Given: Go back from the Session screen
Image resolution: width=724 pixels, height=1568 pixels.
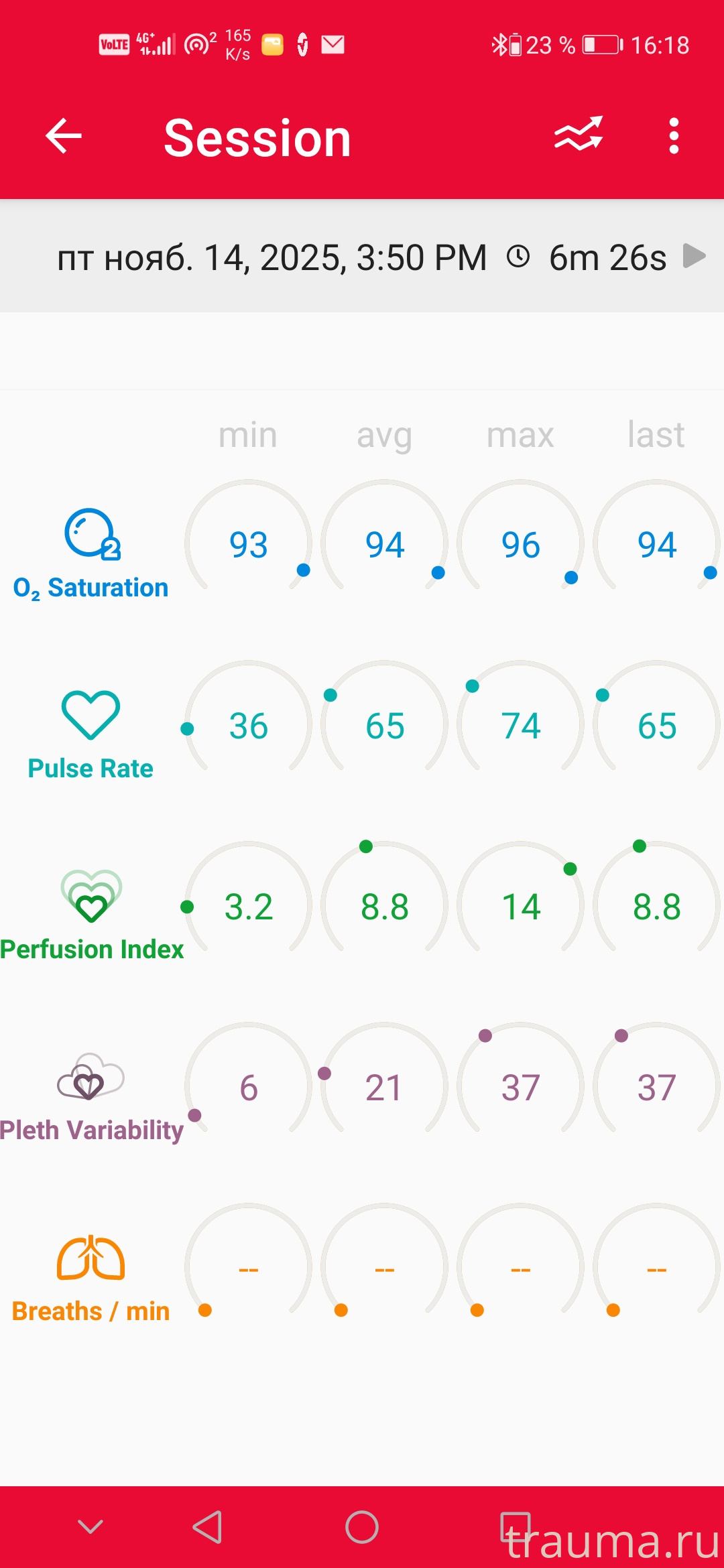Looking at the screenshot, I should point(64,136).
